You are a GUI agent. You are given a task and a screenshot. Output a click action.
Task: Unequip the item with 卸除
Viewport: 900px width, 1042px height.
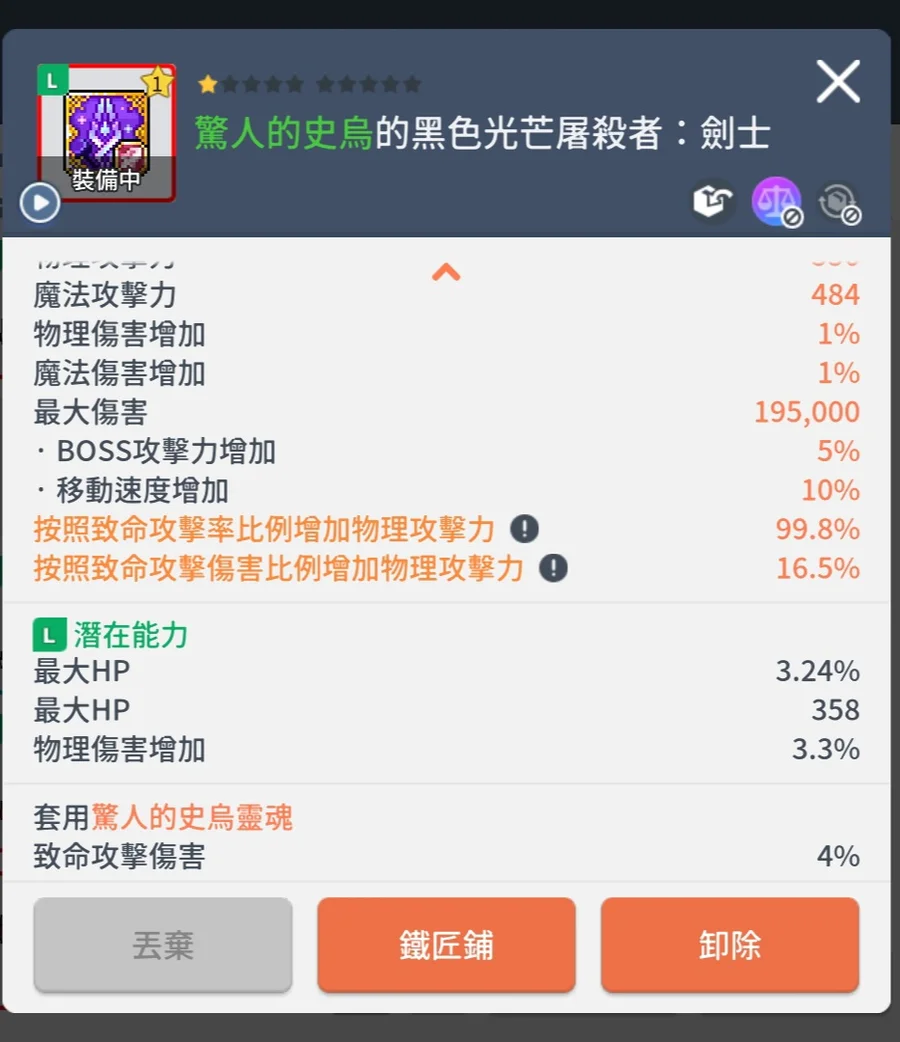[x=729, y=945]
